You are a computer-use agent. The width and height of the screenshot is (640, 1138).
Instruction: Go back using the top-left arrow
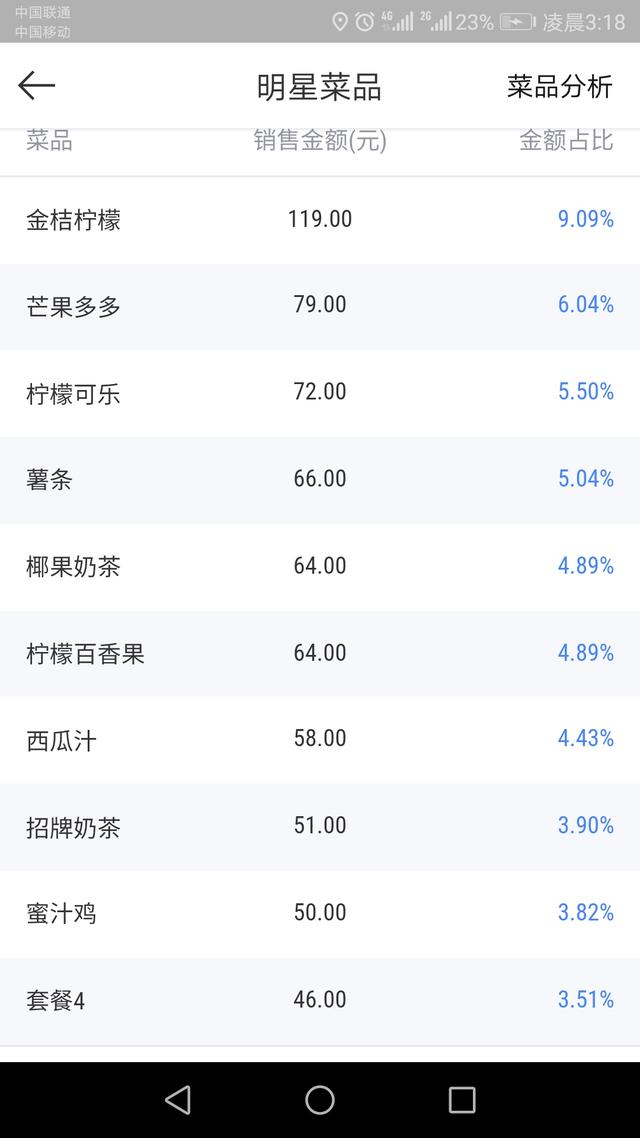[36, 86]
